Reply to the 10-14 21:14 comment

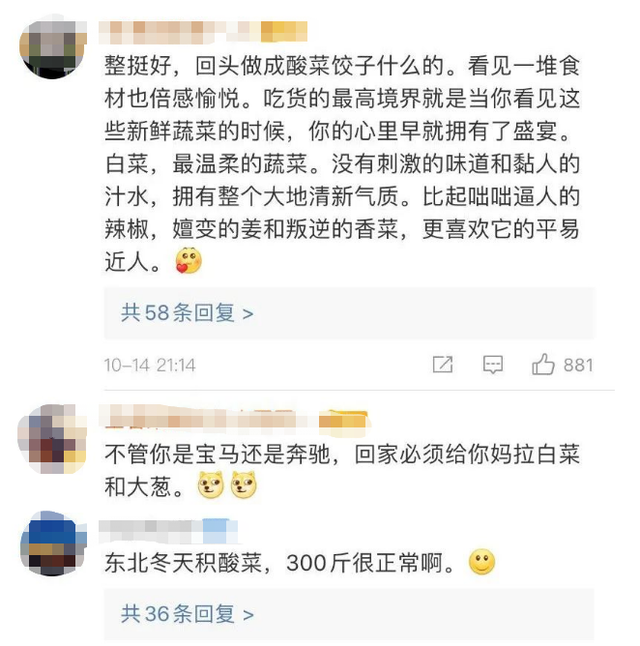[493, 365]
